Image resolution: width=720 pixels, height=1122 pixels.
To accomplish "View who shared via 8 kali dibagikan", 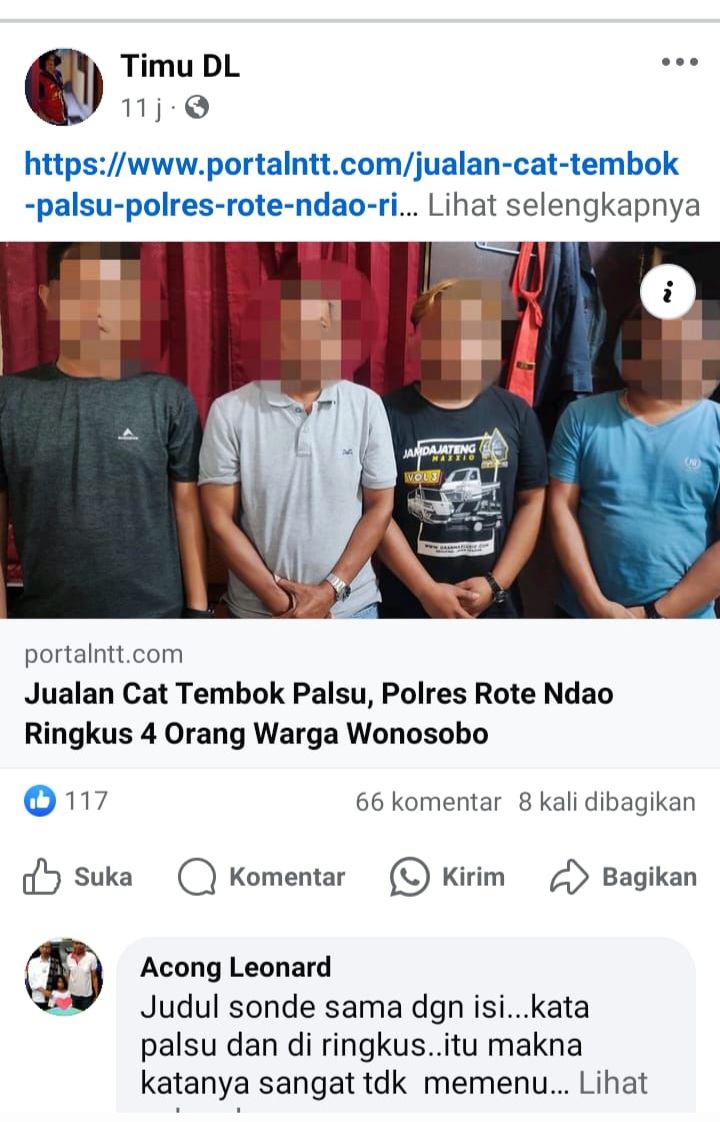I will [x=606, y=802].
